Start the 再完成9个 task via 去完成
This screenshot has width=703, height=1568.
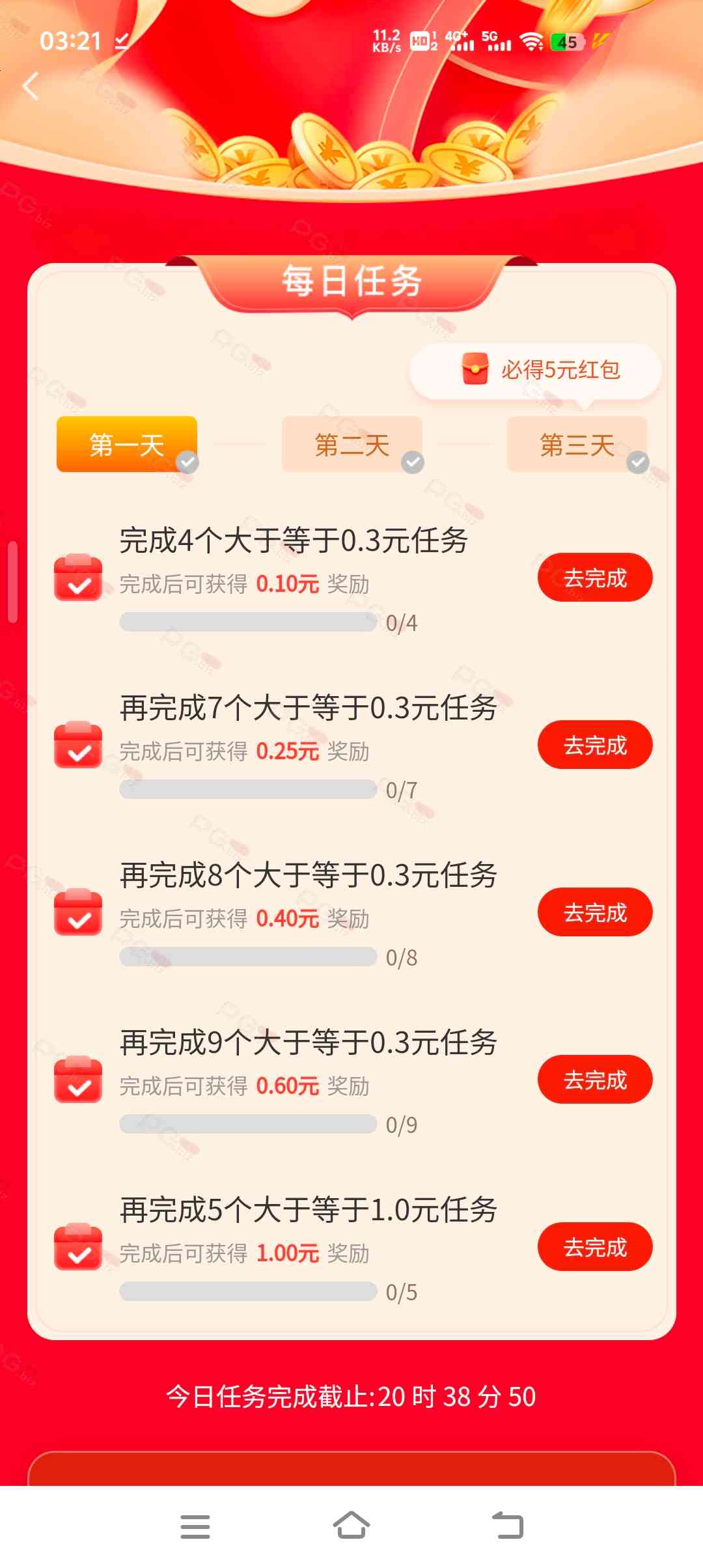pos(594,1080)
